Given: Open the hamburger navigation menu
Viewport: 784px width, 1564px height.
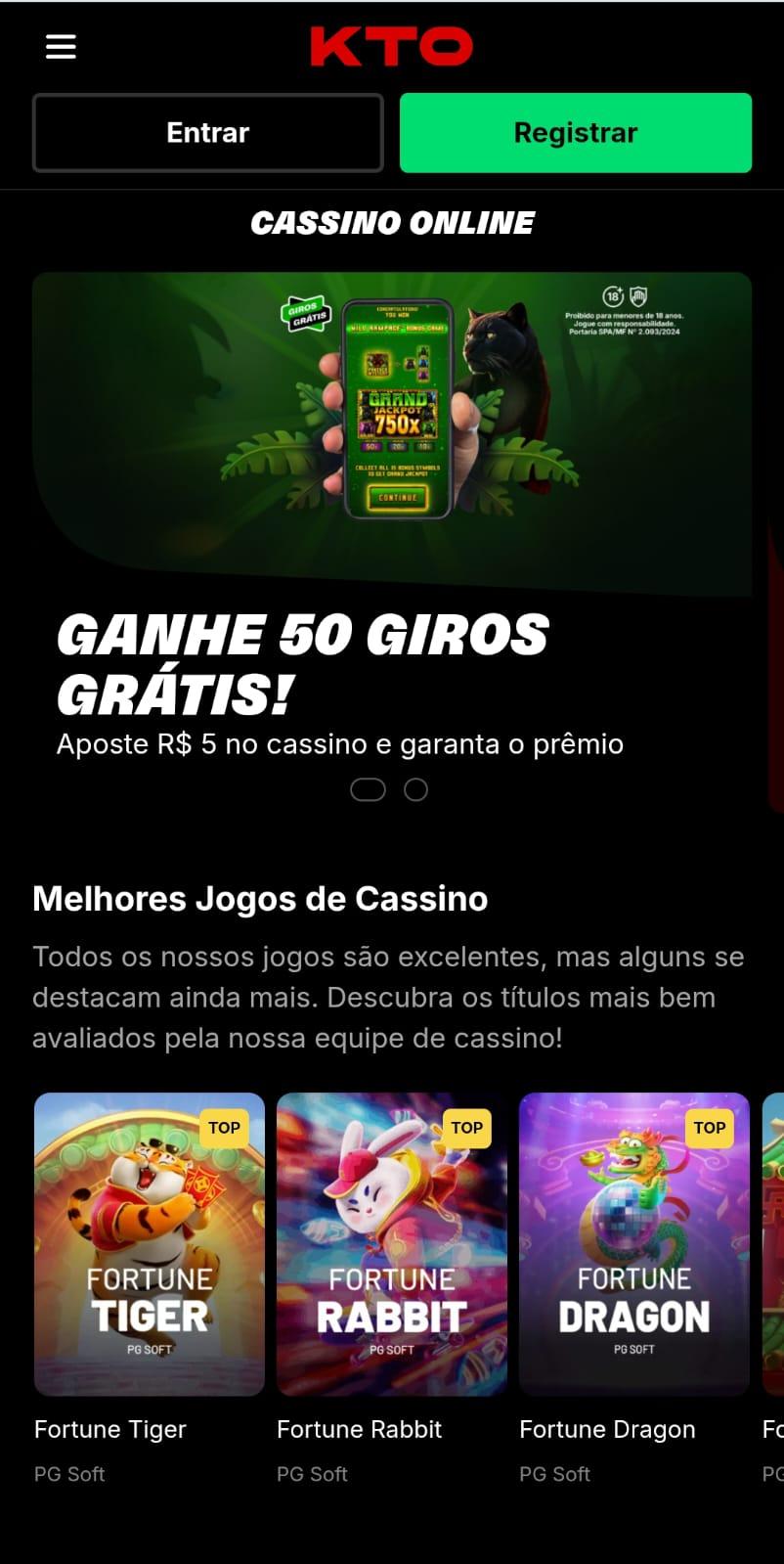Looking at the screenshot, I should click(61, 46).
